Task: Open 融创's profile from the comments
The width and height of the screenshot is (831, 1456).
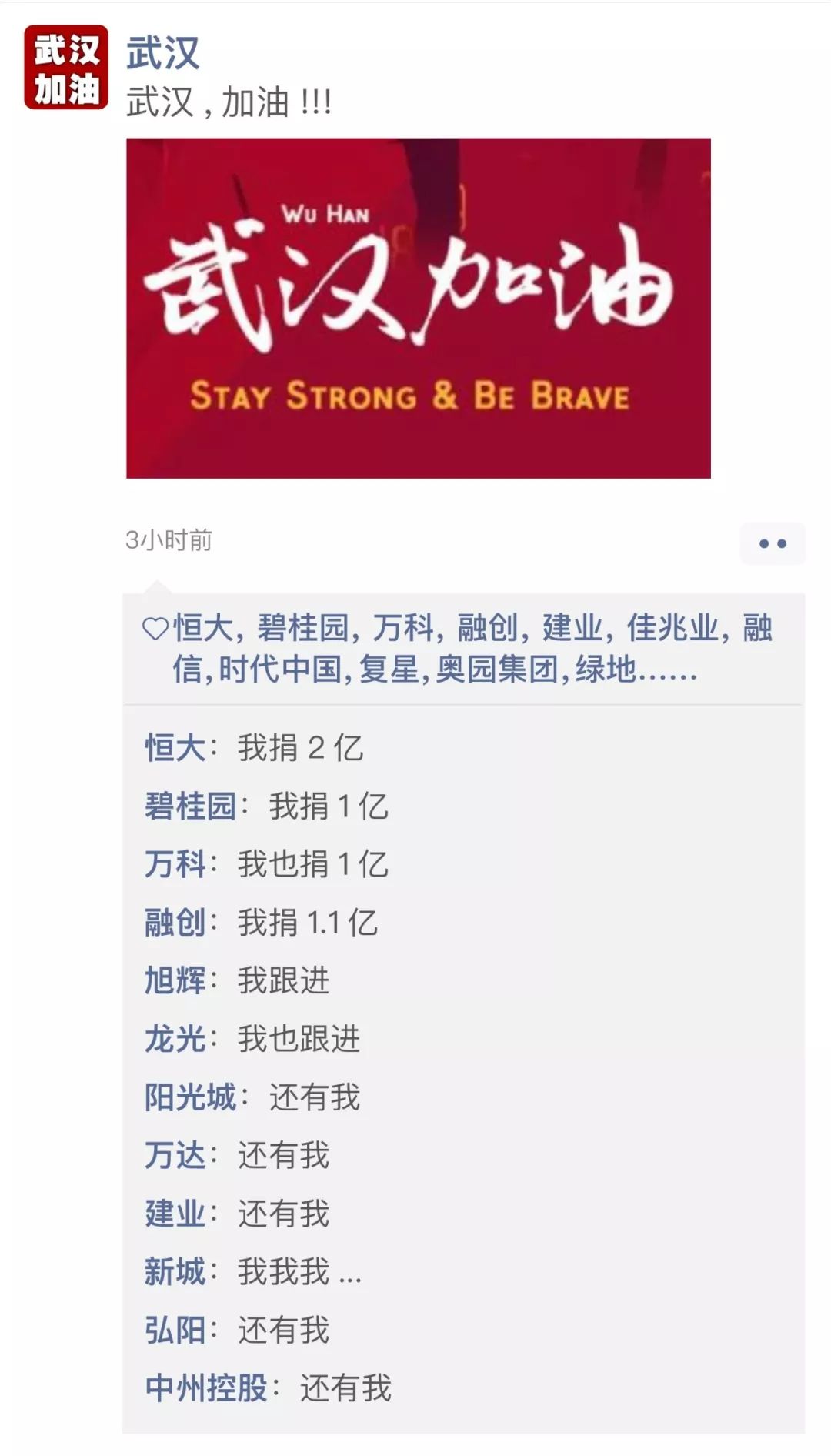Action: click(175, 923)
